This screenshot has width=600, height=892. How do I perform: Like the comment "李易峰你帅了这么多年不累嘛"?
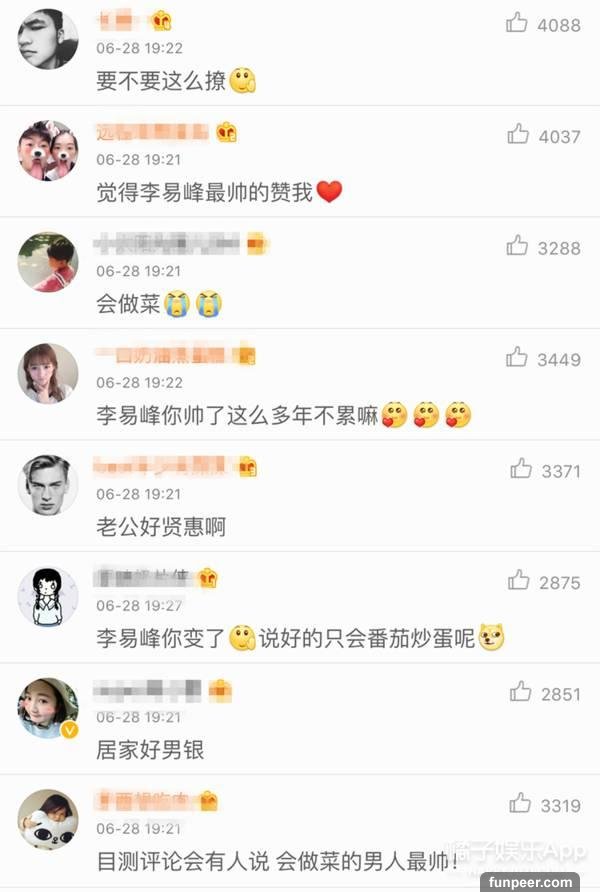point(517,357)
